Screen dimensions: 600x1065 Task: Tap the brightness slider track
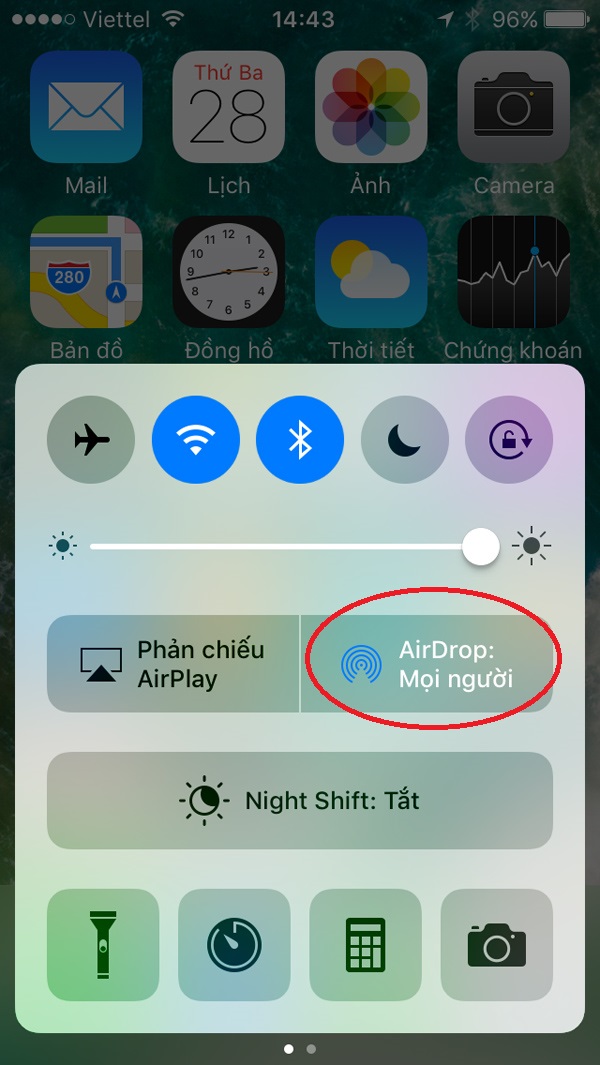coord(280,547)
